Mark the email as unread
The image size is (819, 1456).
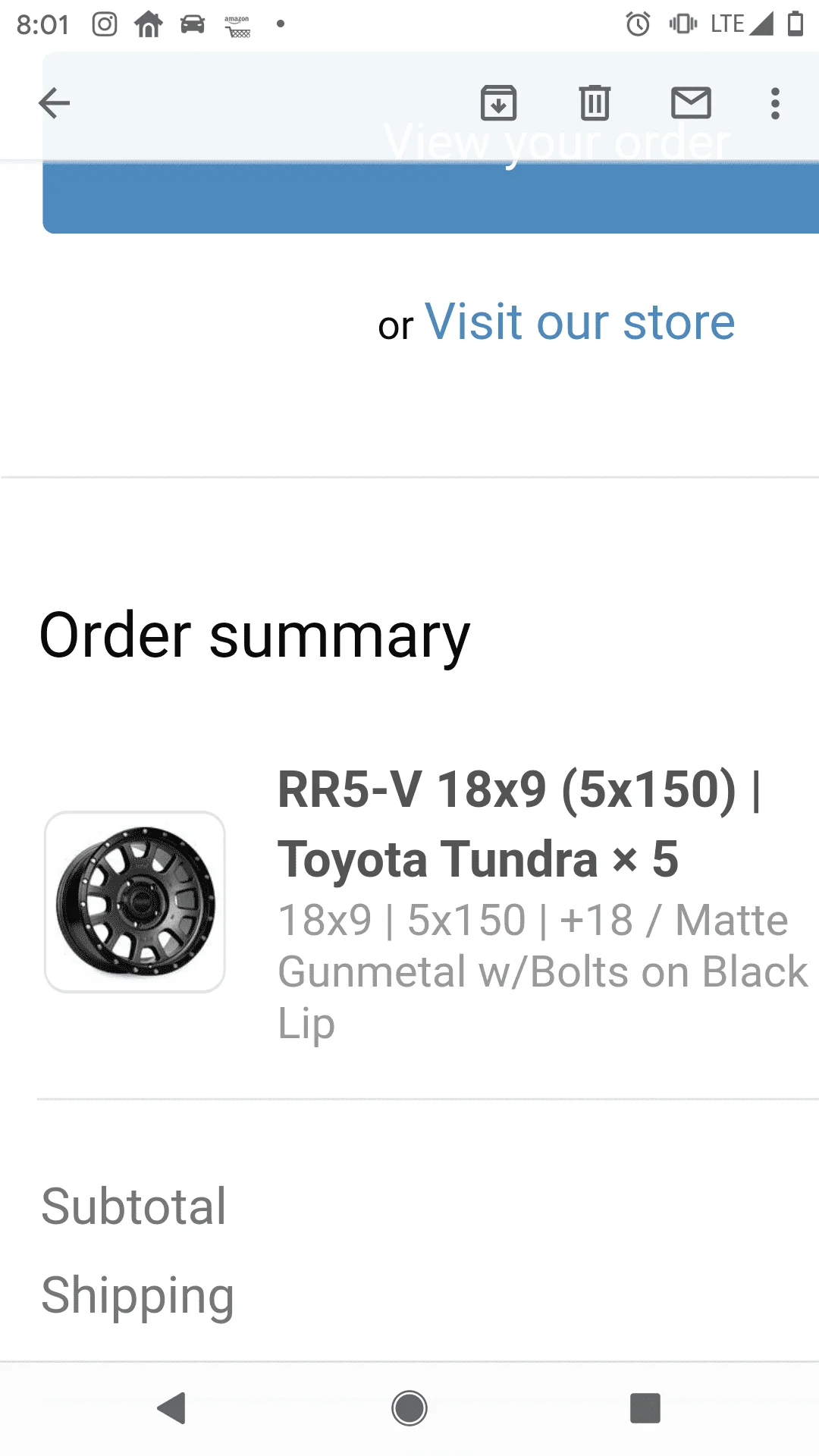pyautogui.click(x=691, y=103)
